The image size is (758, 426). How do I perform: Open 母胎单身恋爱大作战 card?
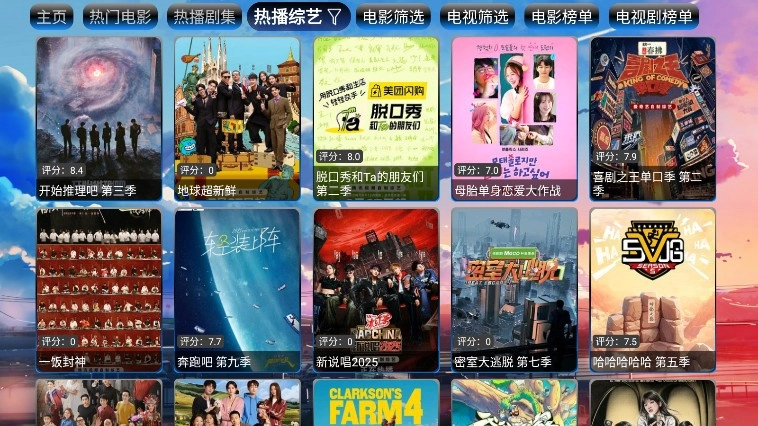pos(514,118)
